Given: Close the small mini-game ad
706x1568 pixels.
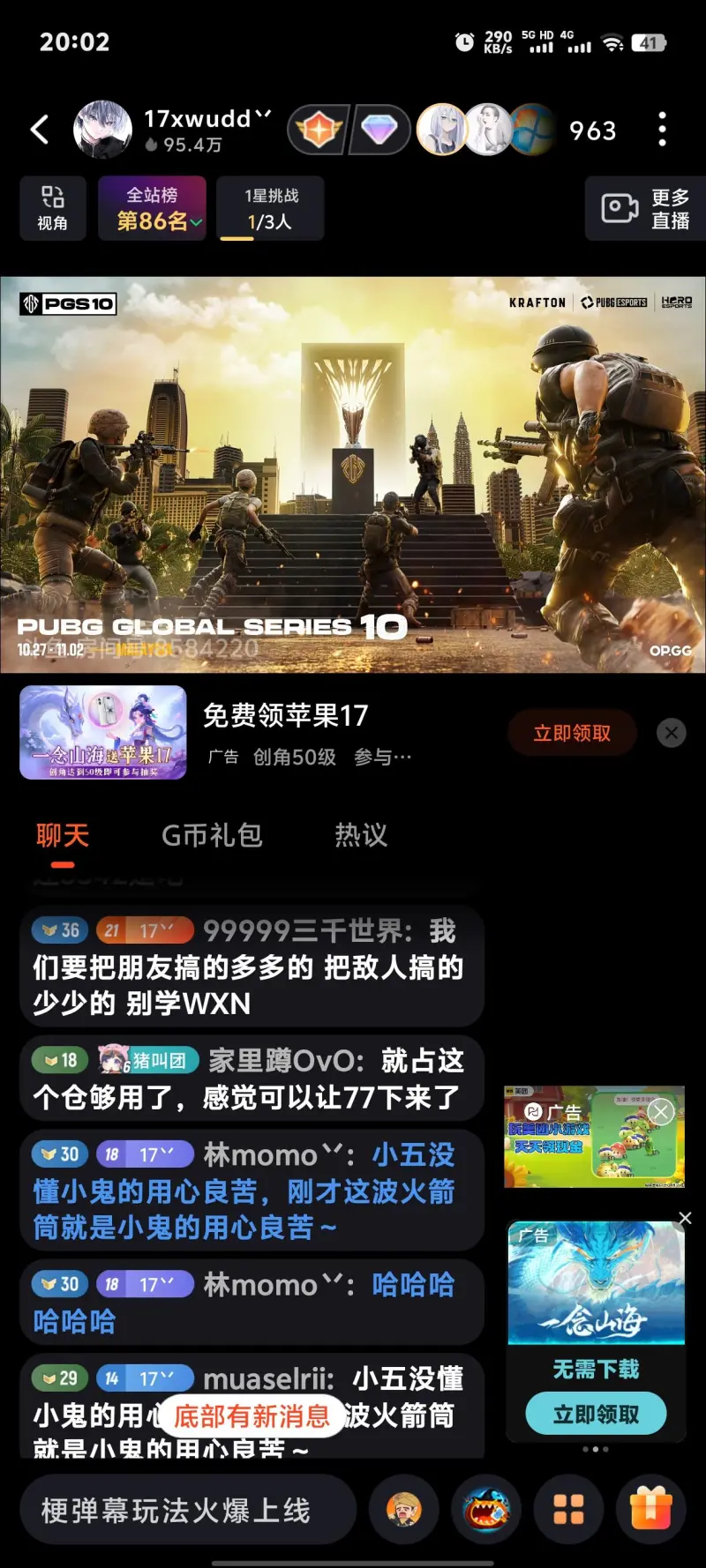Looking at the screenshot, I should (661, 1112).
